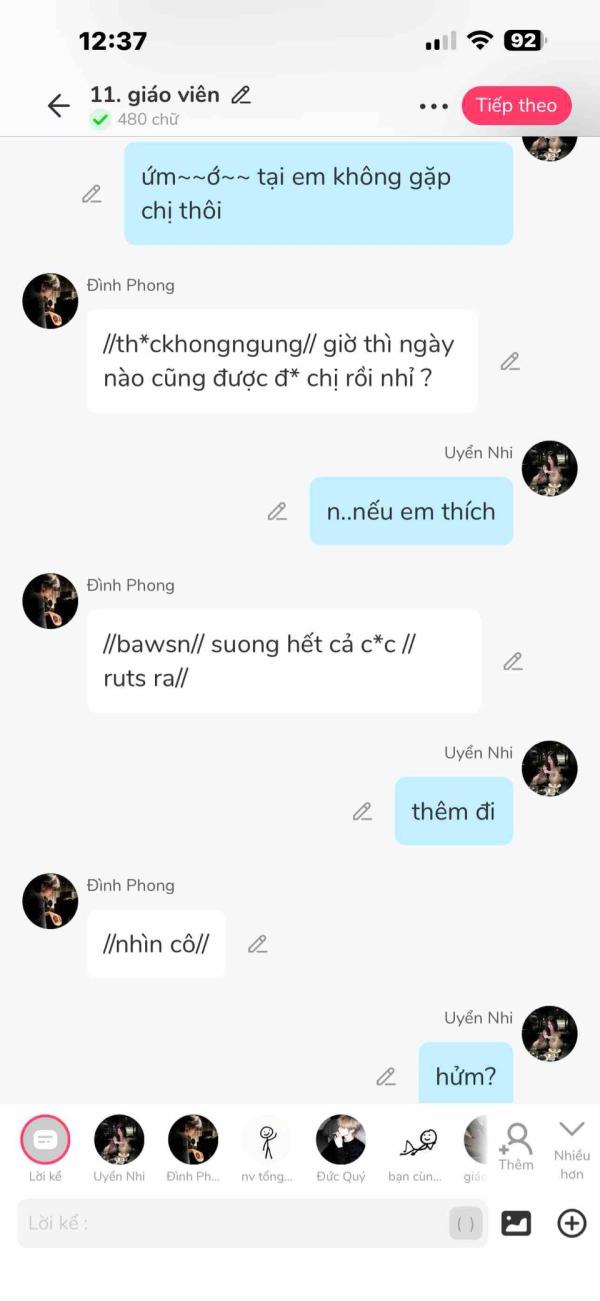Expand 'Nhiều hơn' to show more characters
This screenshot has width=600, height=1301.
click(571, 1148)
